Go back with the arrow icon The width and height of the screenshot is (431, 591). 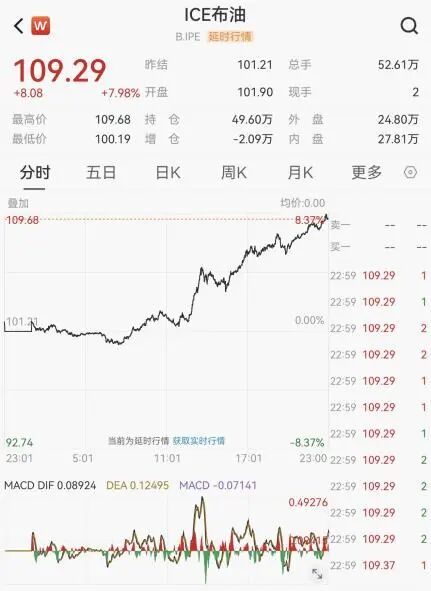pyautogui.click(x=18, y=26)
